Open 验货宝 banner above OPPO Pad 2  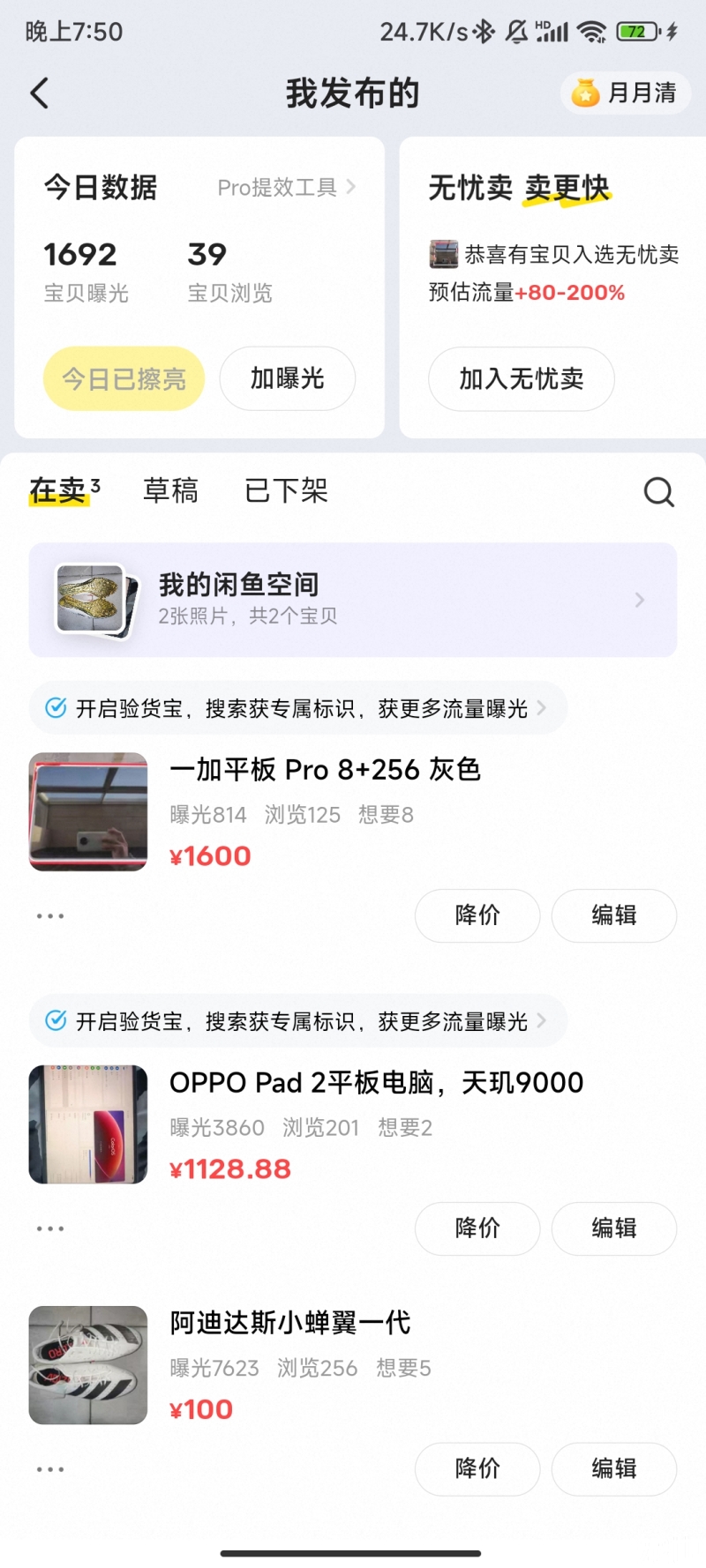298,1020
